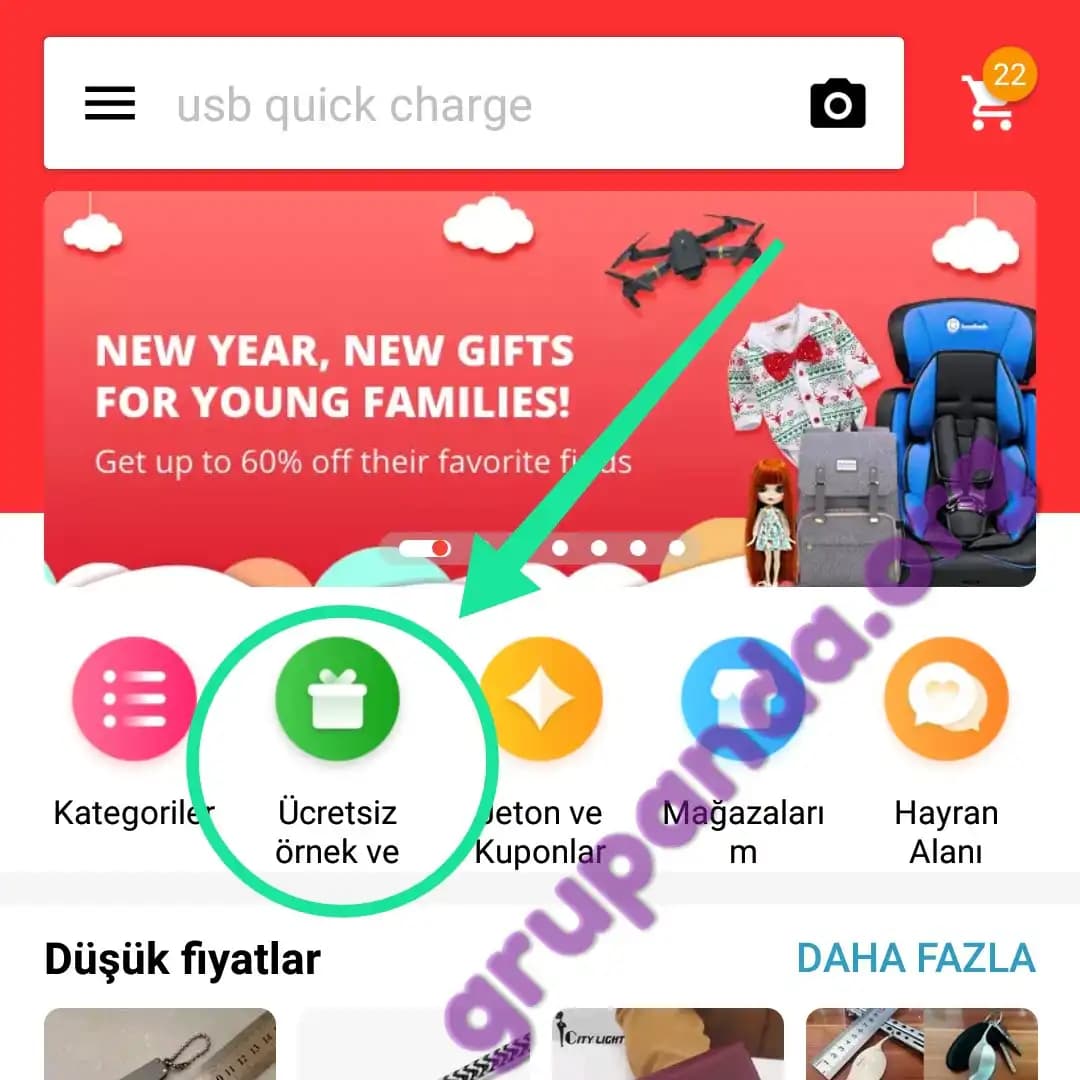Open Jeton ve Kuponlar shortcut
Viewport: 1080px width, 1080px height.
(x=540, y=700)
